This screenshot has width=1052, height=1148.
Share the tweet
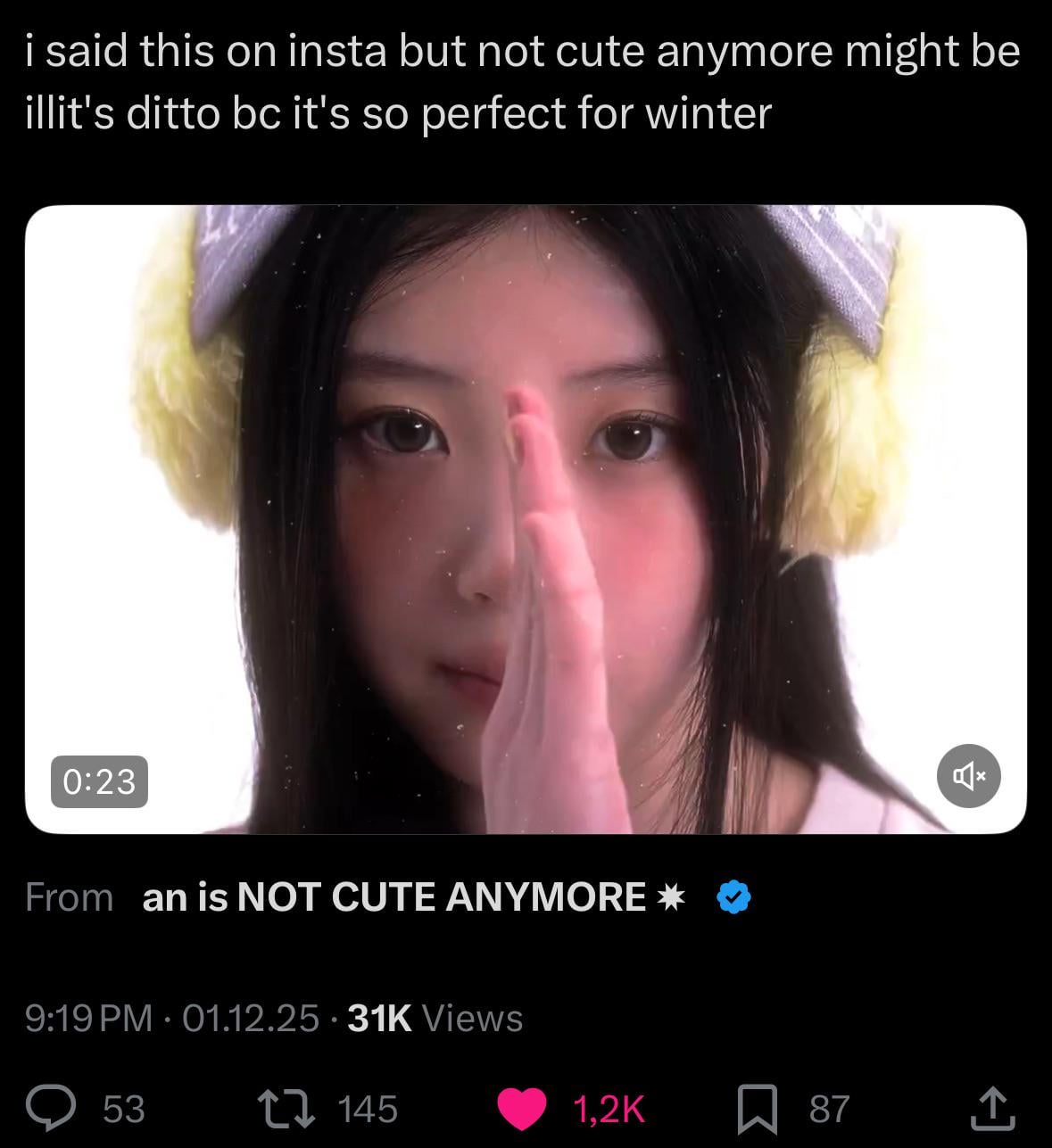pyautogui.click(x=991, y=1109)
